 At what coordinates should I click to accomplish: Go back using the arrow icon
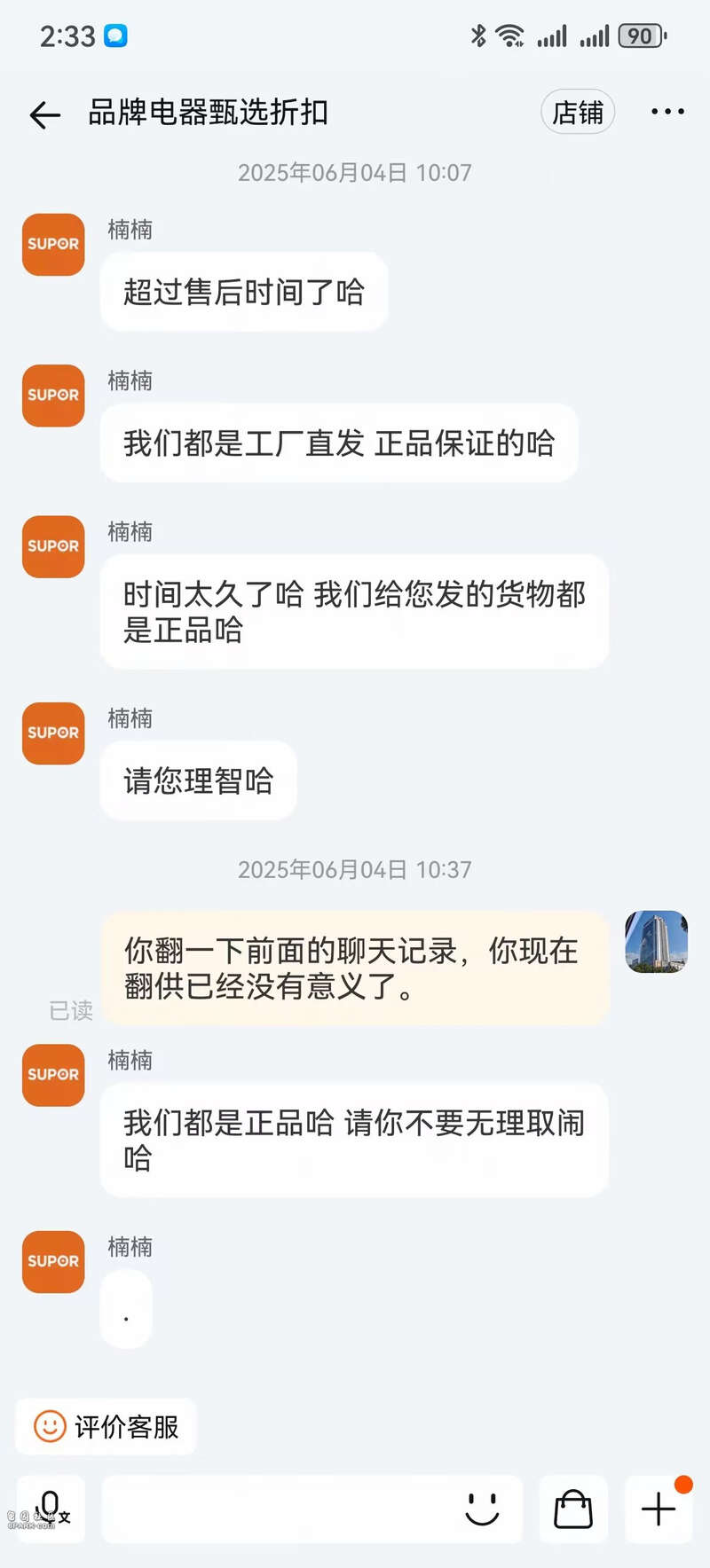pos(44,114)
